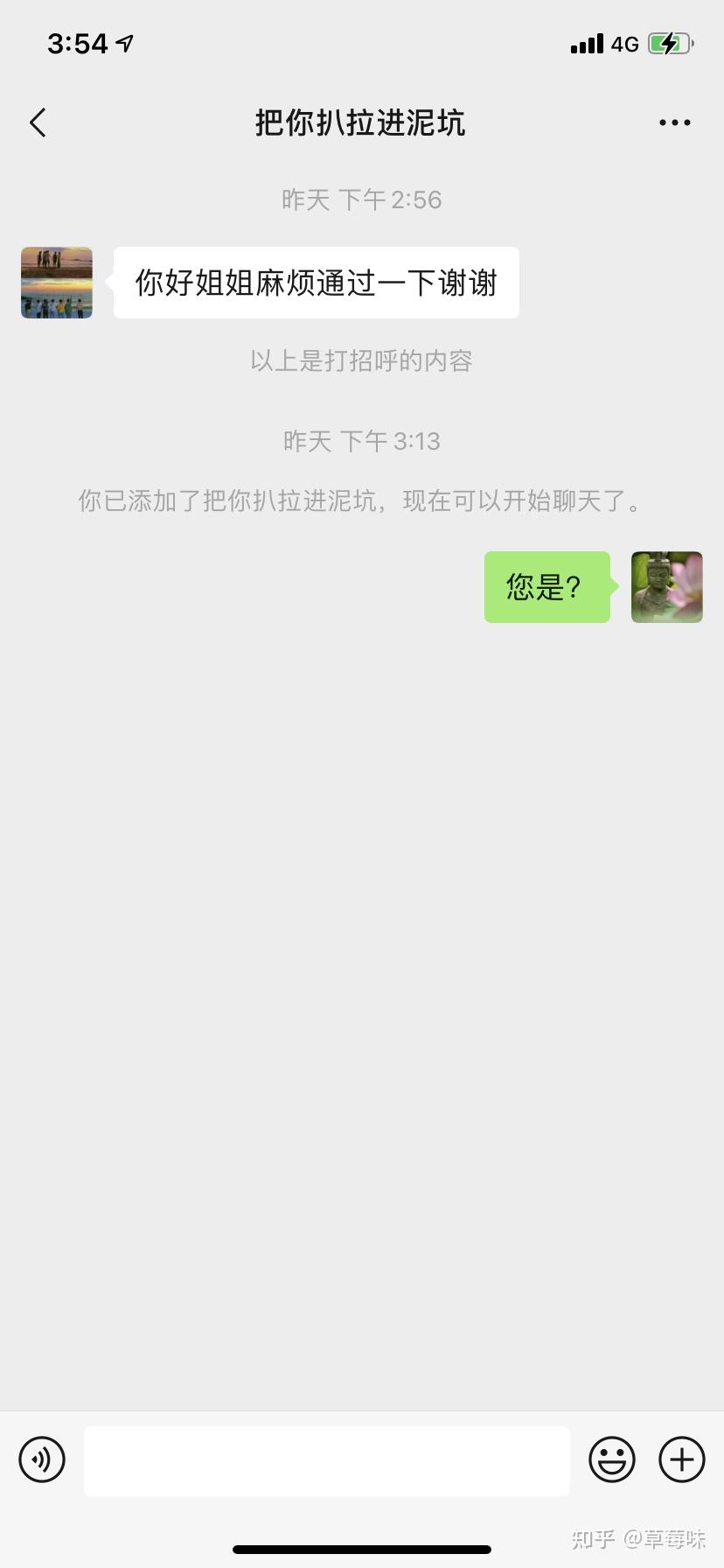This screenshot has height=1568, width=724.
Task: Tap your own Buddha statue avatar
Action: point(666,587)
